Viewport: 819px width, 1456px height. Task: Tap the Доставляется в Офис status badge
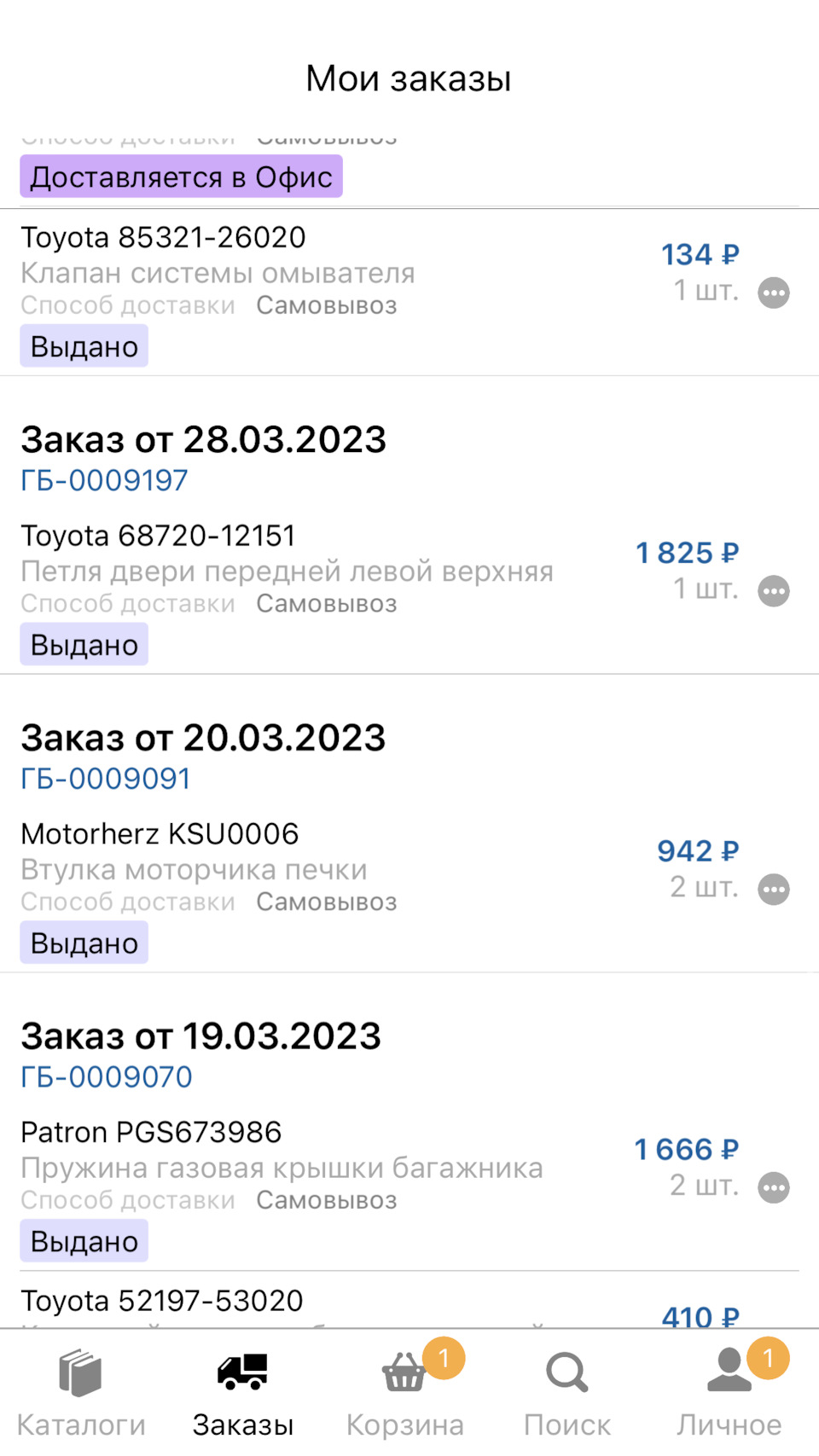pyautogui.click(x=182, y=177)
